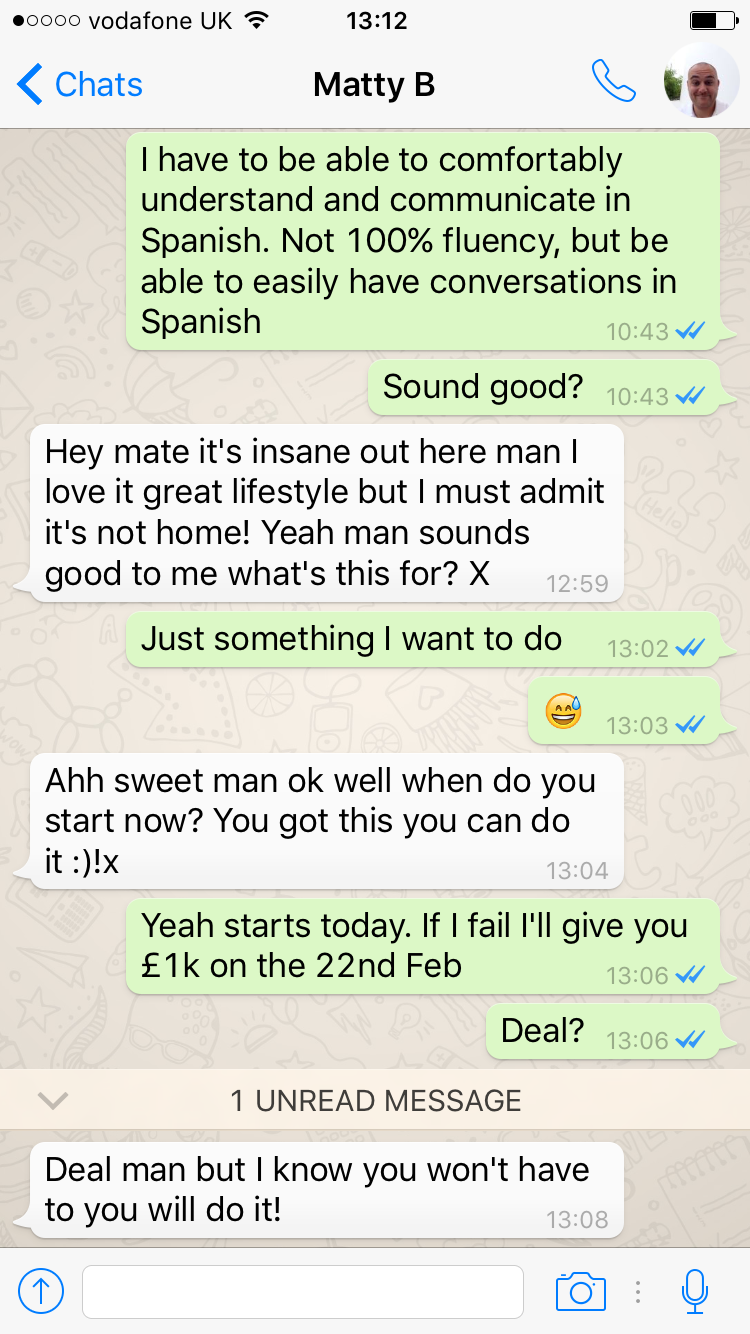Open Matty B contact info from title
Image resolution: width=750 pixels, height=1334 pixels.
point(374,85)
